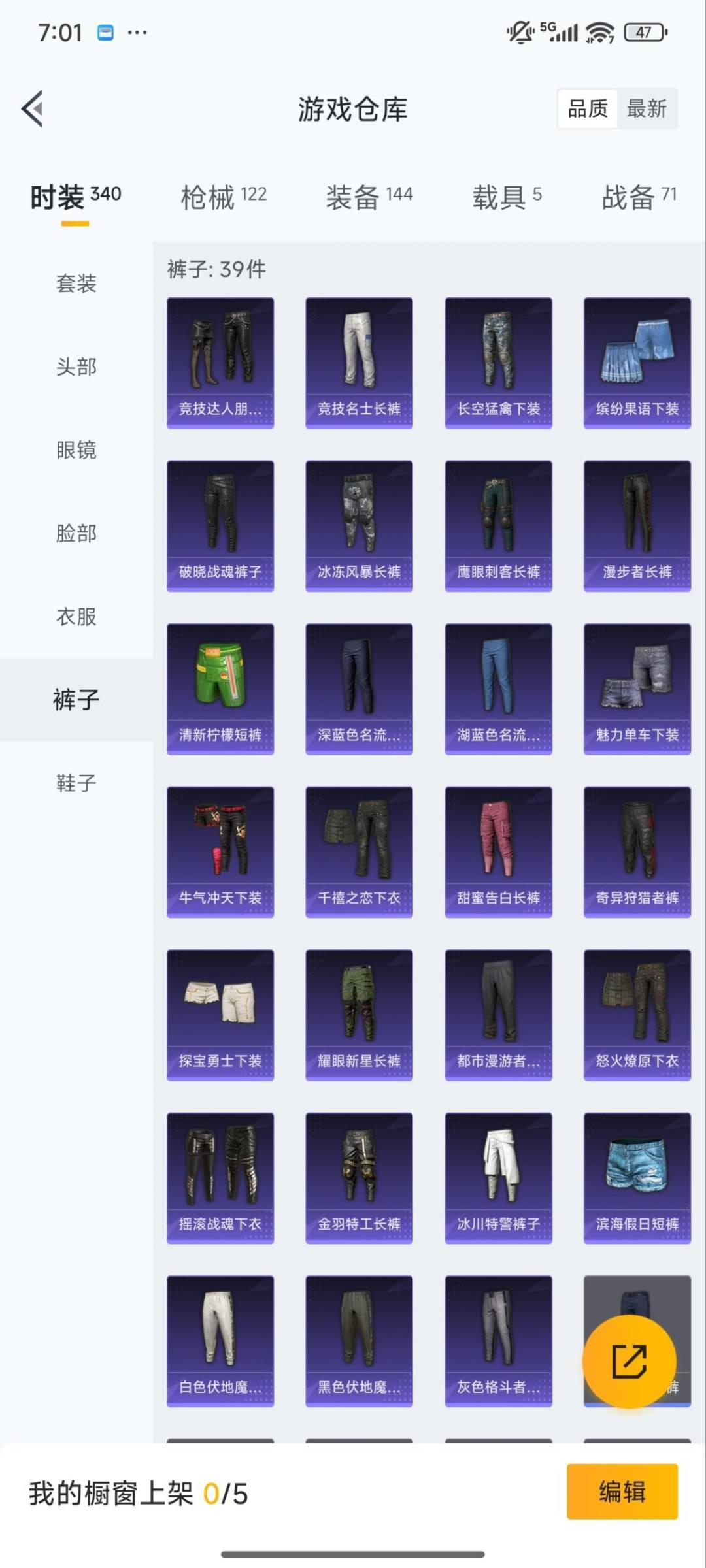Open the 裤子 category in the sidebar
706x1568 pixels.
[x=76, y=698]
